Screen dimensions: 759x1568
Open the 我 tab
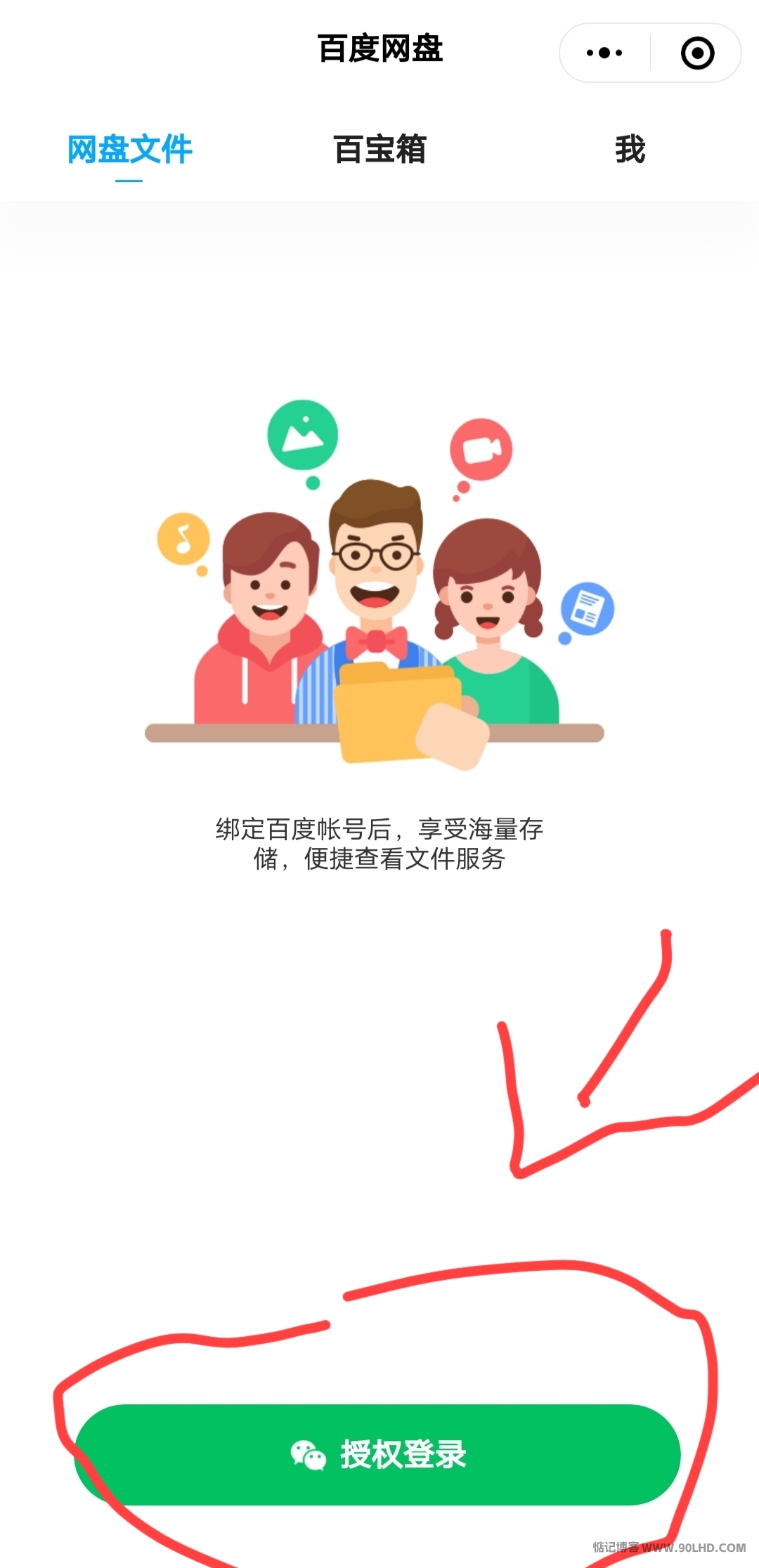click(630, 150)
